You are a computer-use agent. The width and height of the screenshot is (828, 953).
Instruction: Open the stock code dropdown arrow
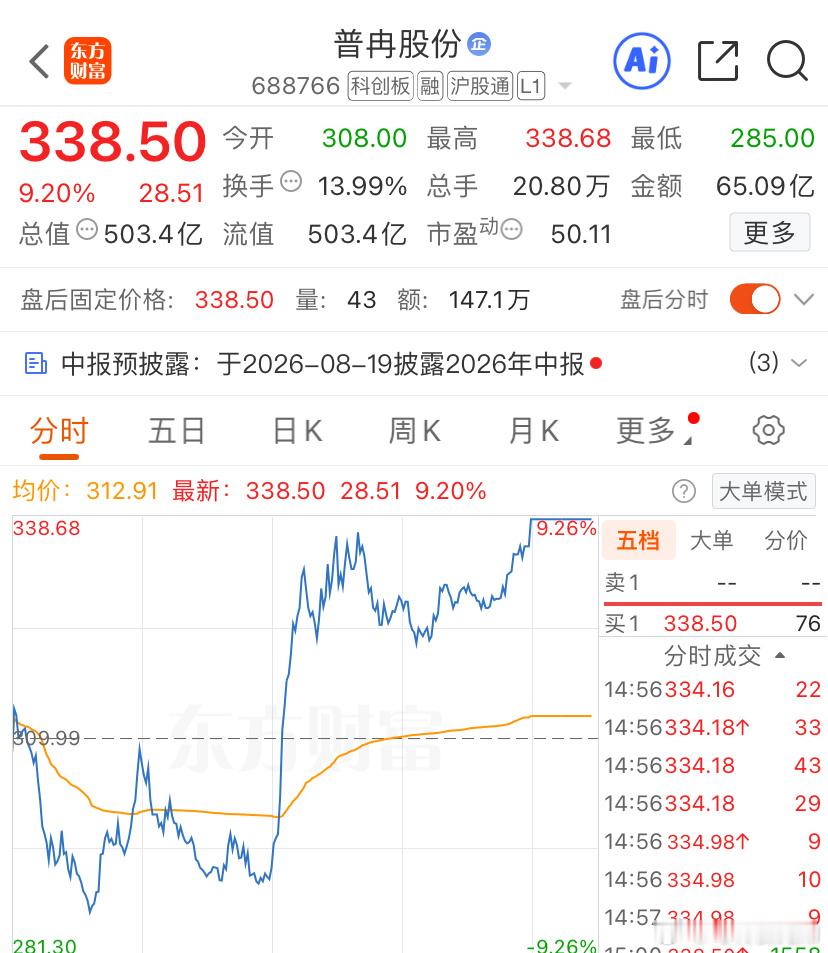click(x=565, y=86)
